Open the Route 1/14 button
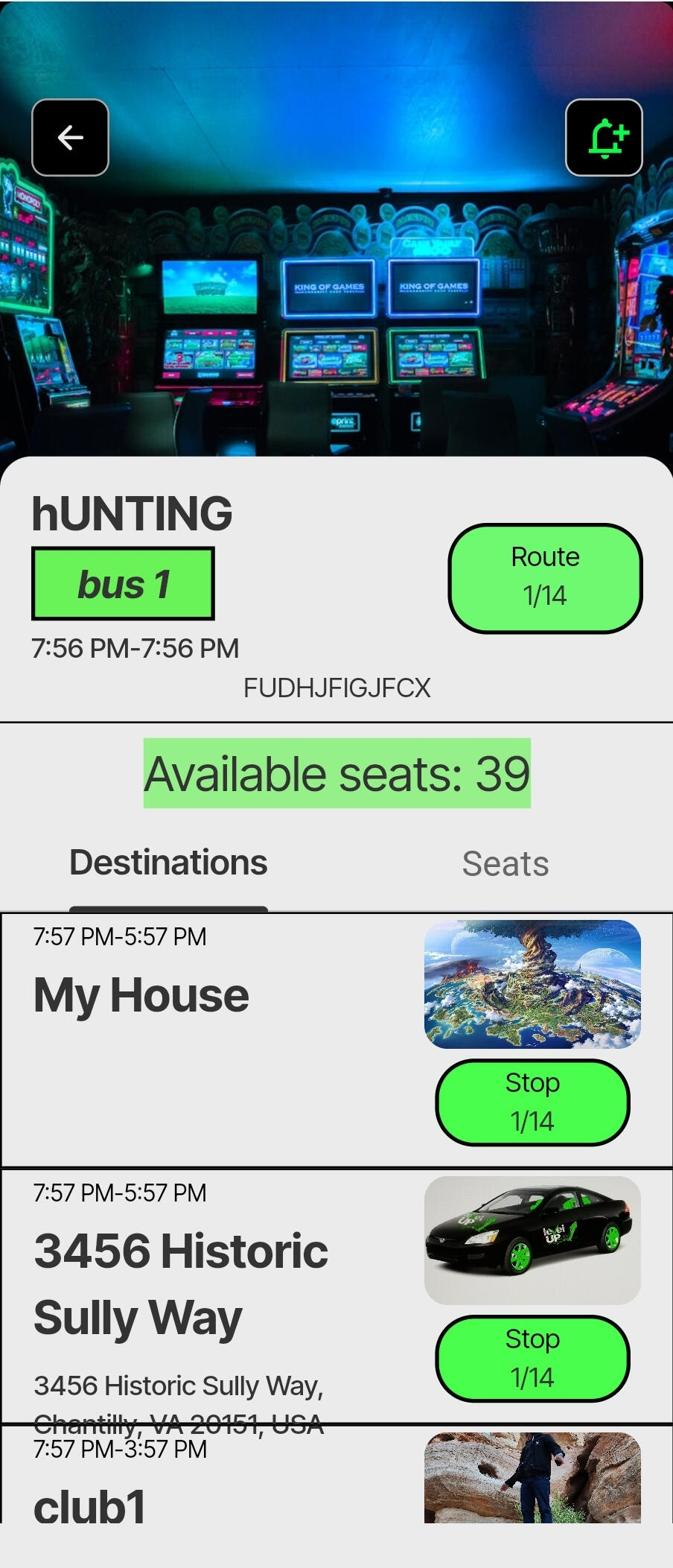 coord(545,578)
